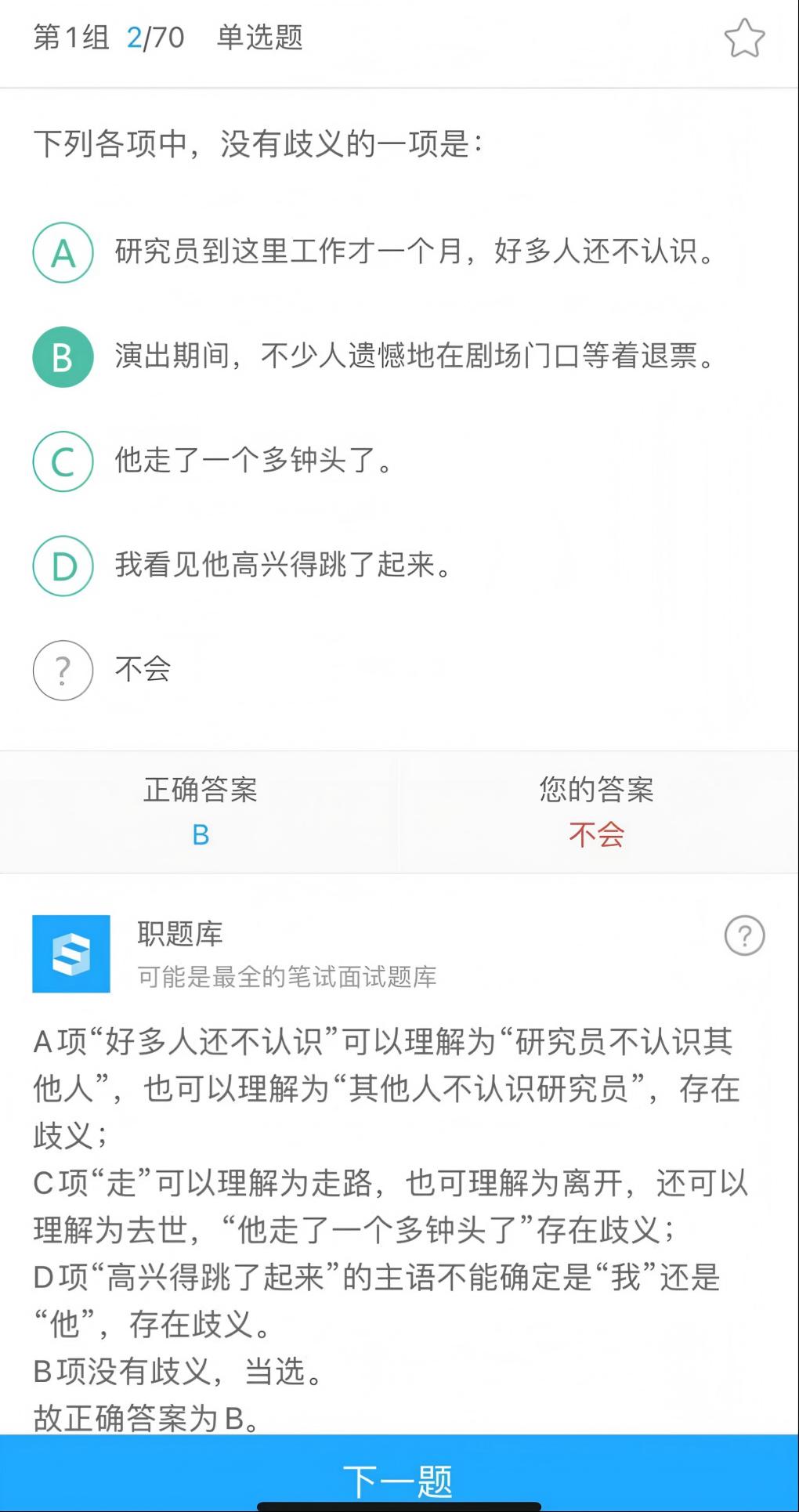
Task: Select answer option D
Action: pyautogui.click(x=63, y=566)
